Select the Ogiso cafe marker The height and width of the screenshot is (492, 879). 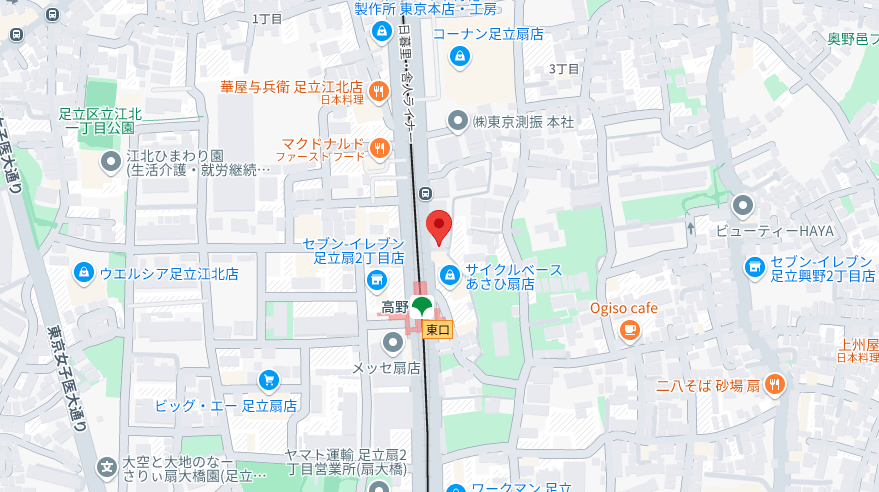point(629,330)
